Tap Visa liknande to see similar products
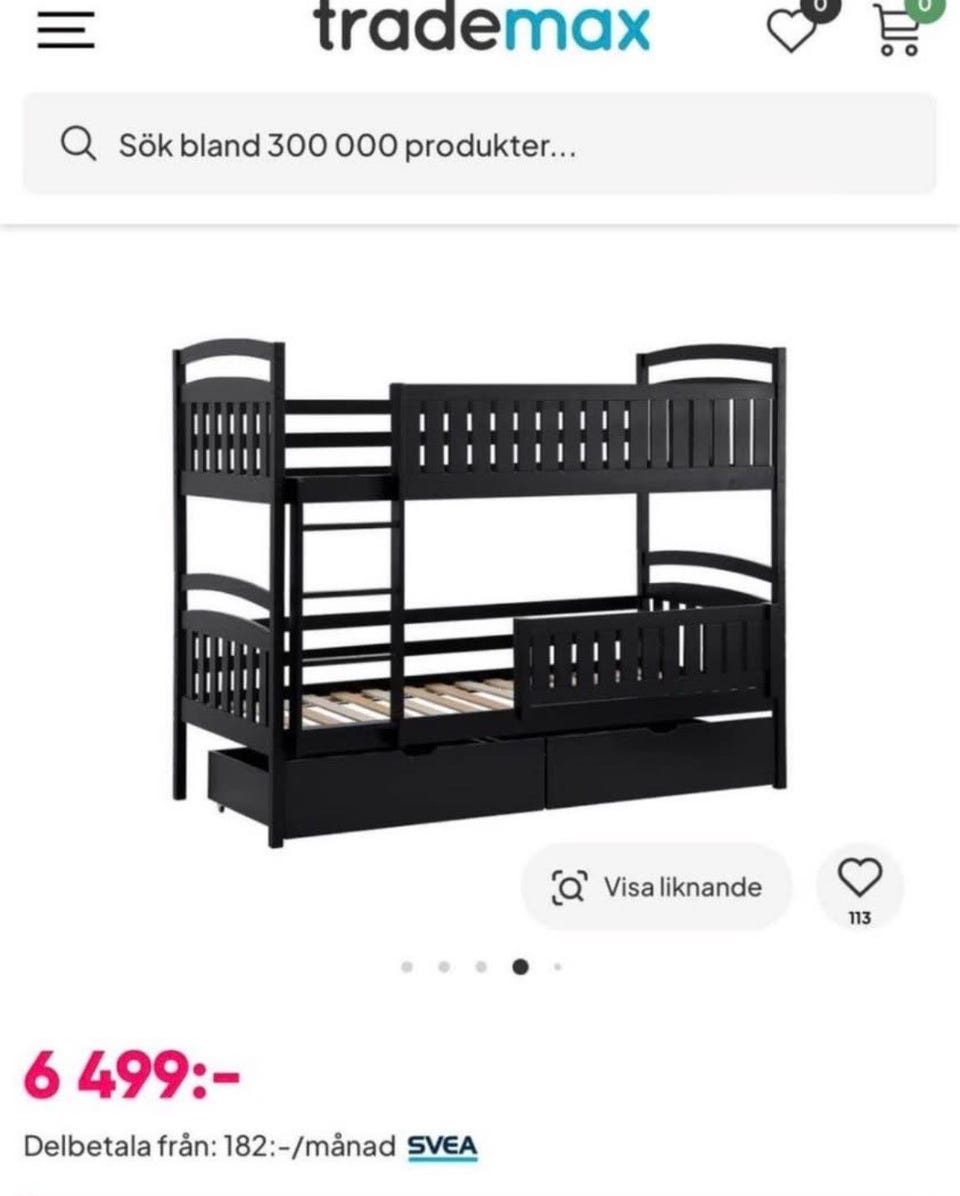This screenshot has width=960, height=1196. pyautogui.click(x=658, y=887)
